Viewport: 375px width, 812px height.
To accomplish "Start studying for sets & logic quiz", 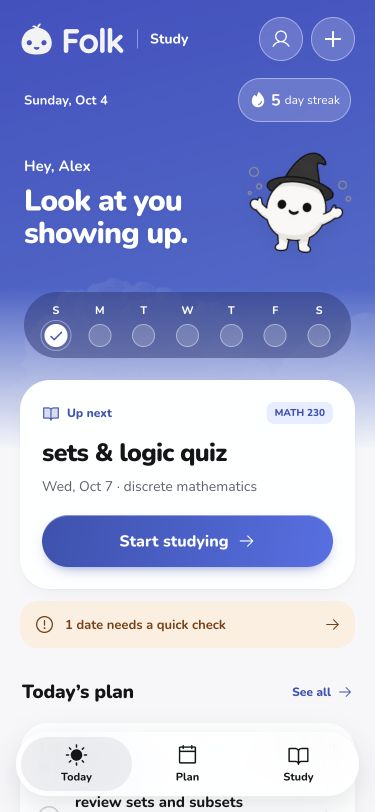I will pyautogui.click(x=188, y=541).
